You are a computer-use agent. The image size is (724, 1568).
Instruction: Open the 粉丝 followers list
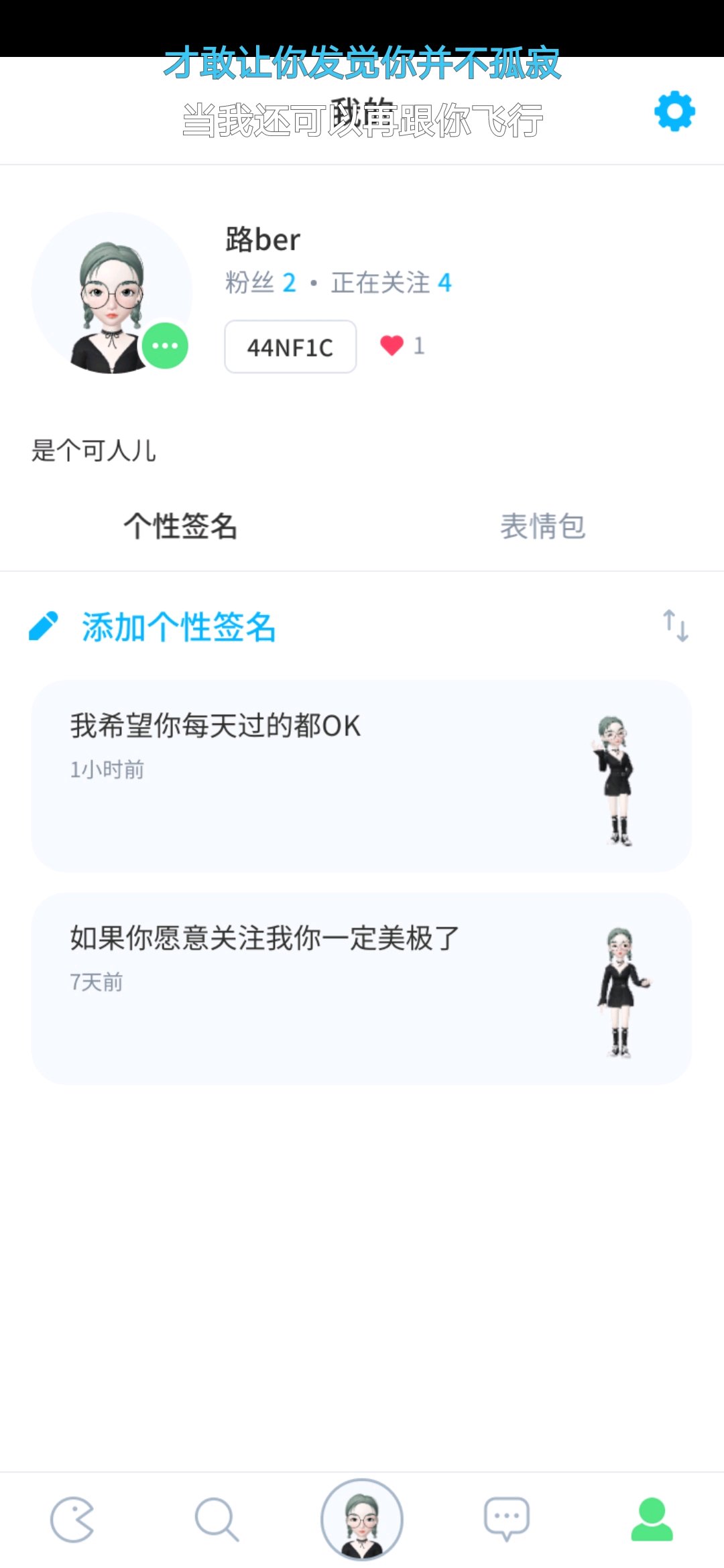click(x=260, y=283)
